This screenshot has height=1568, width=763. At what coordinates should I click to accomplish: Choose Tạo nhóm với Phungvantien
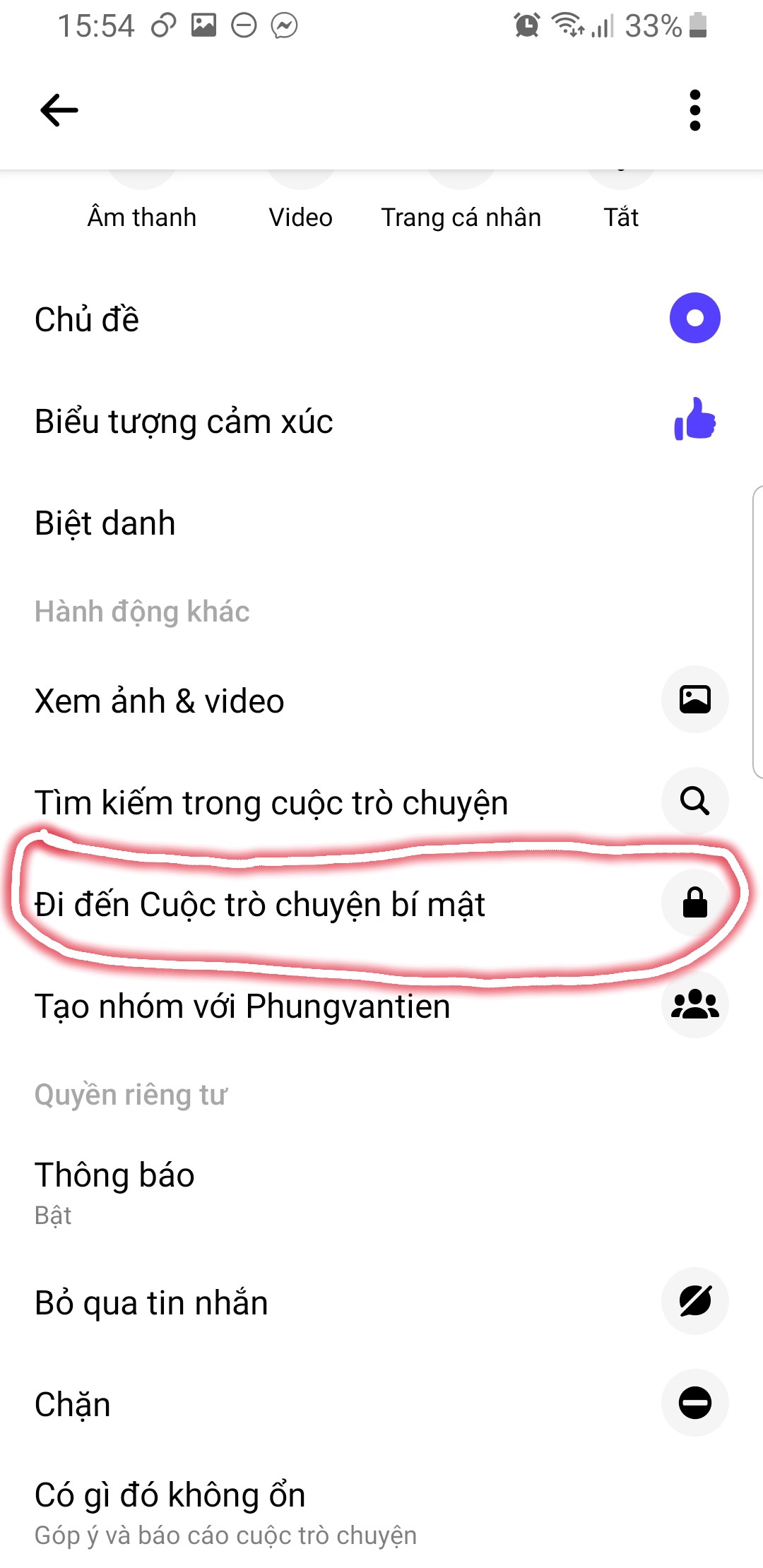coord(381,1006)
